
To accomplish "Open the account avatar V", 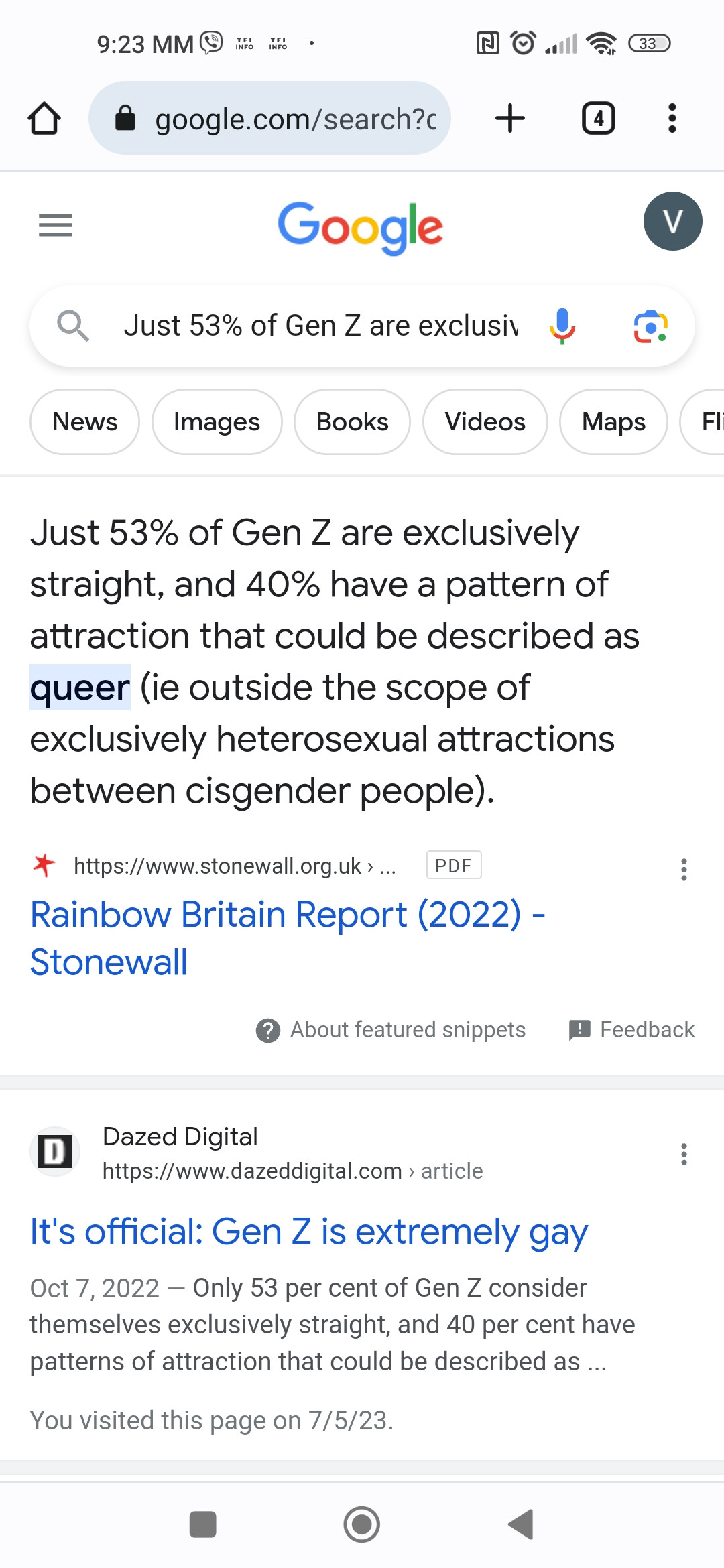I will [672, 221].
